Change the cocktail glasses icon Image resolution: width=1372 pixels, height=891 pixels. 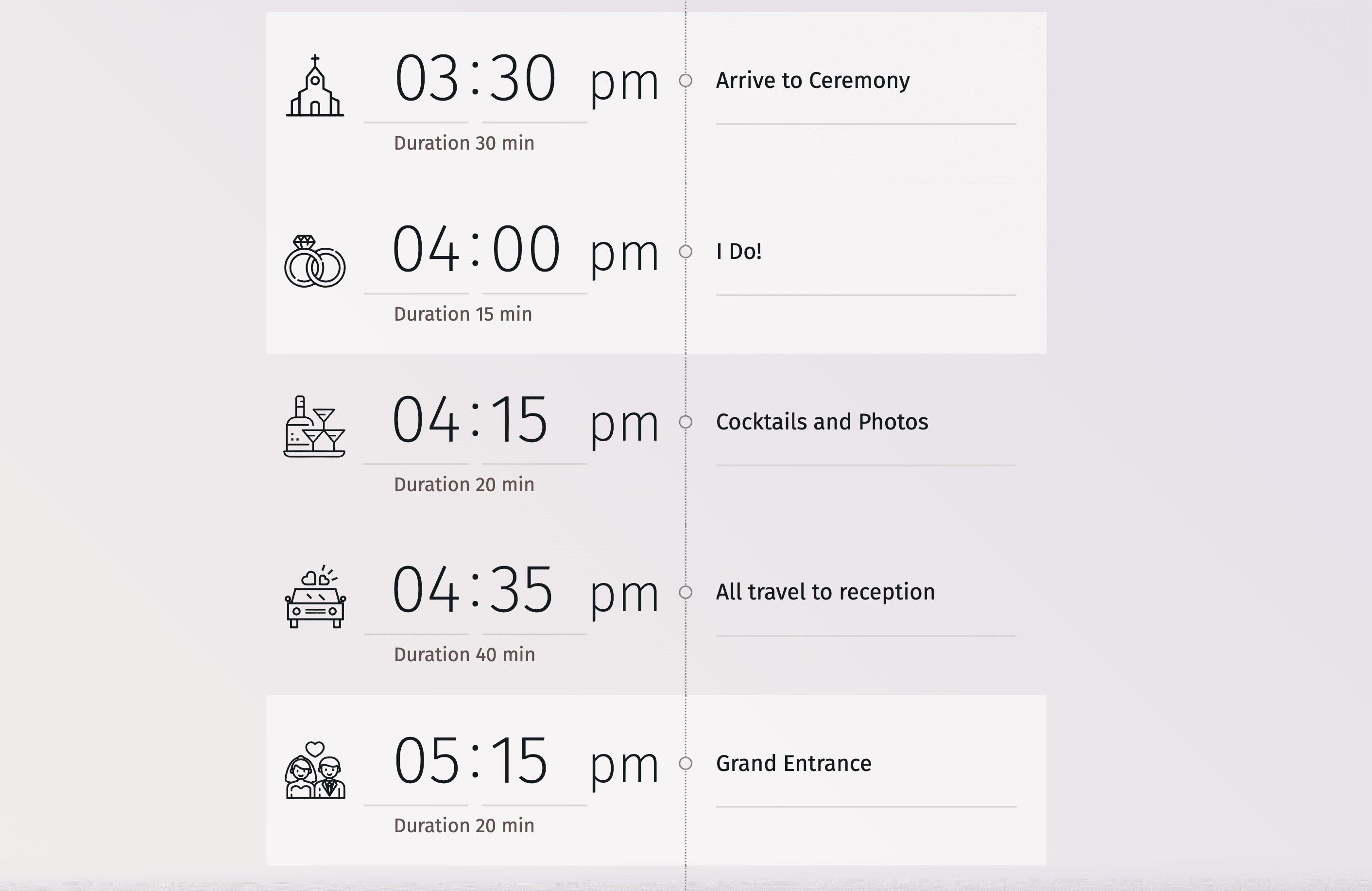[315, 427]
